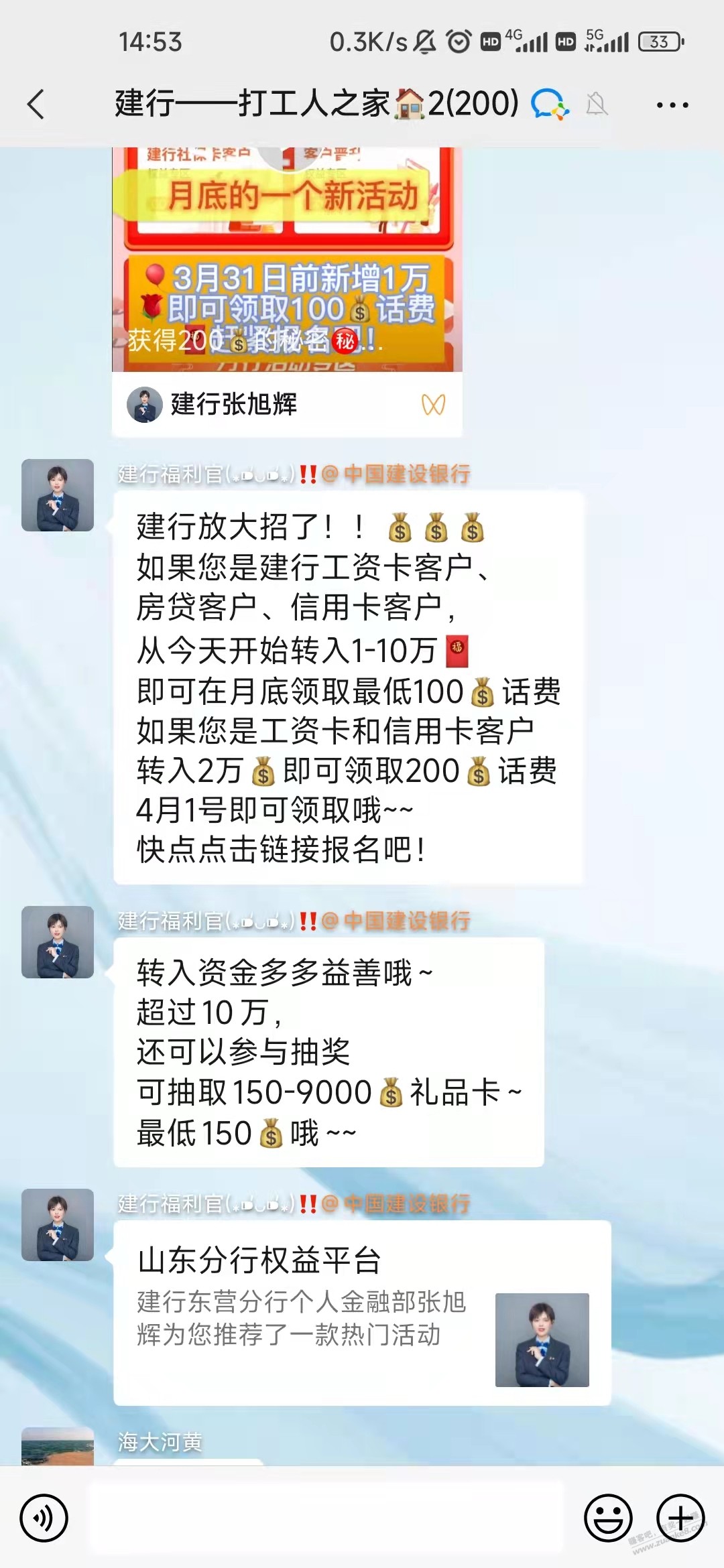View 建行福利官 avatar on 建行放大招了 message
724x1568 pixels.
tap(58, 495)
